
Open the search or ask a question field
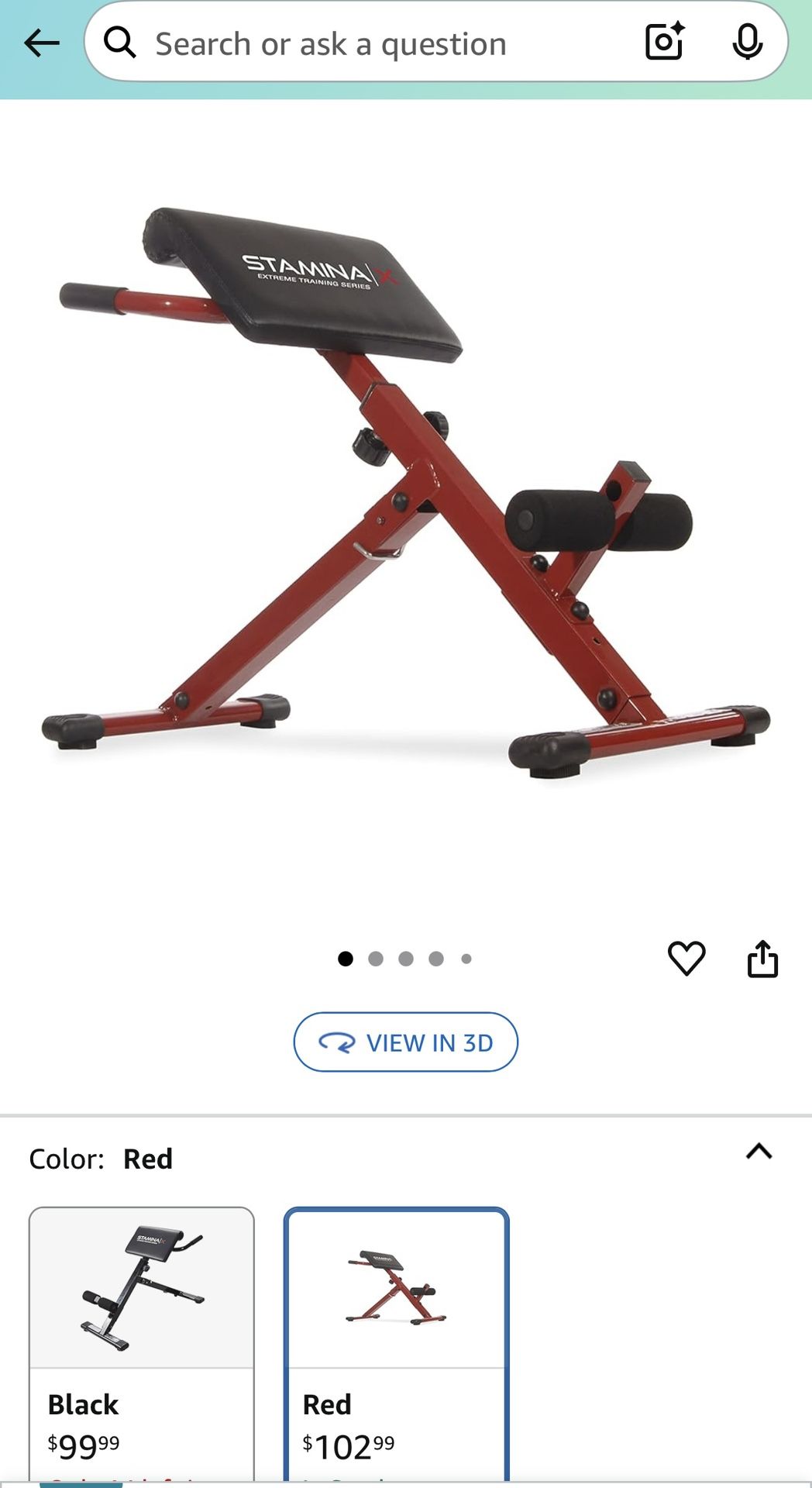(372, 43)
